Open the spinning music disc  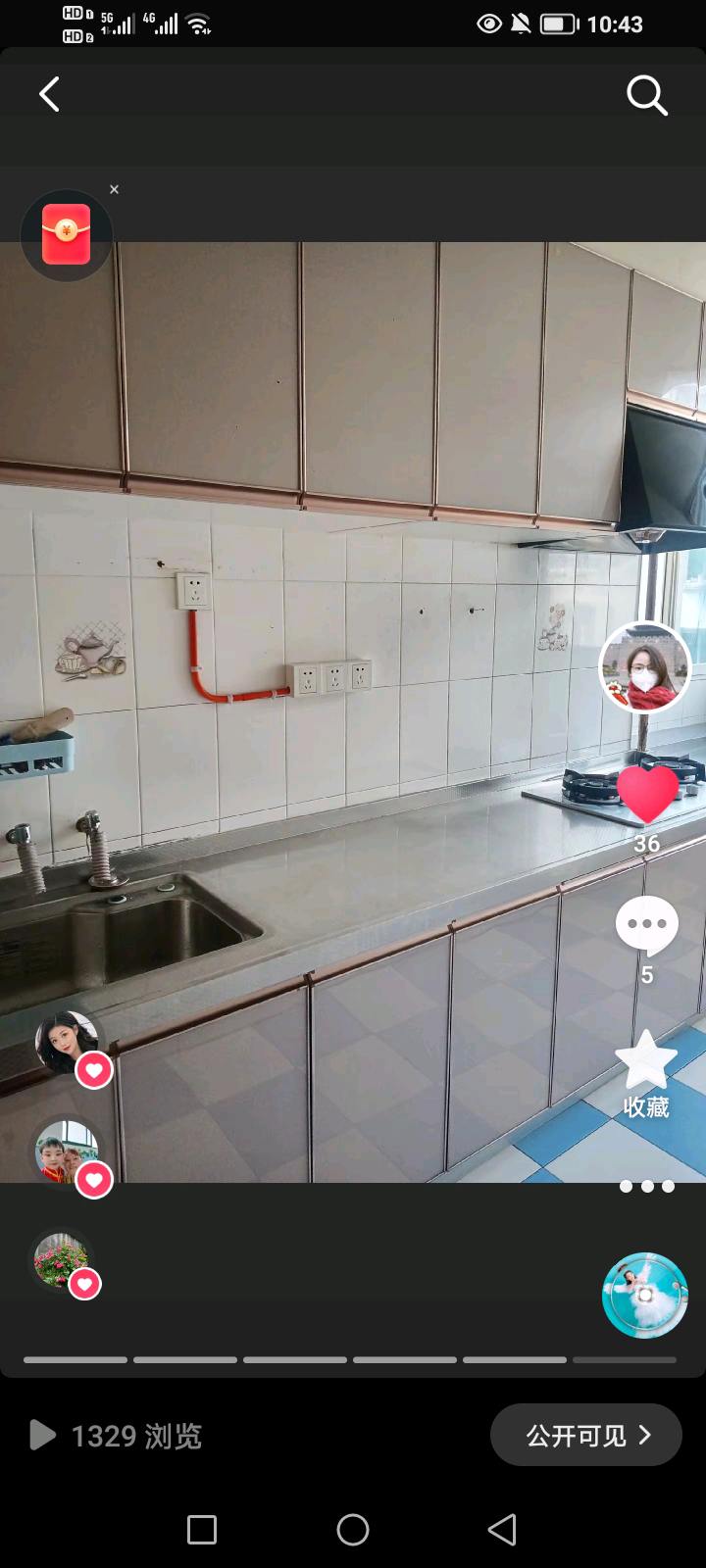(x=644, y=1295)
